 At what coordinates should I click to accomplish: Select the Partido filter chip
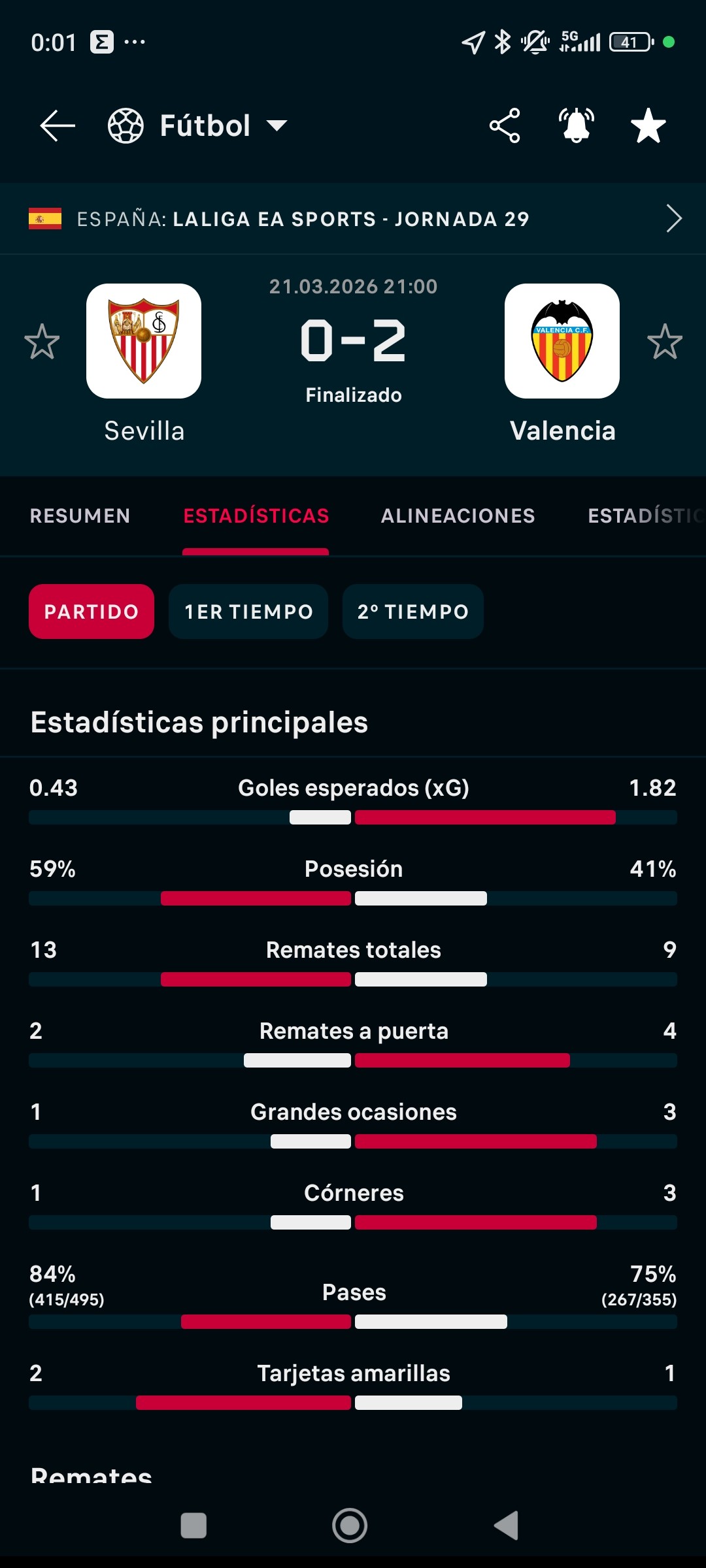point(92,612)
